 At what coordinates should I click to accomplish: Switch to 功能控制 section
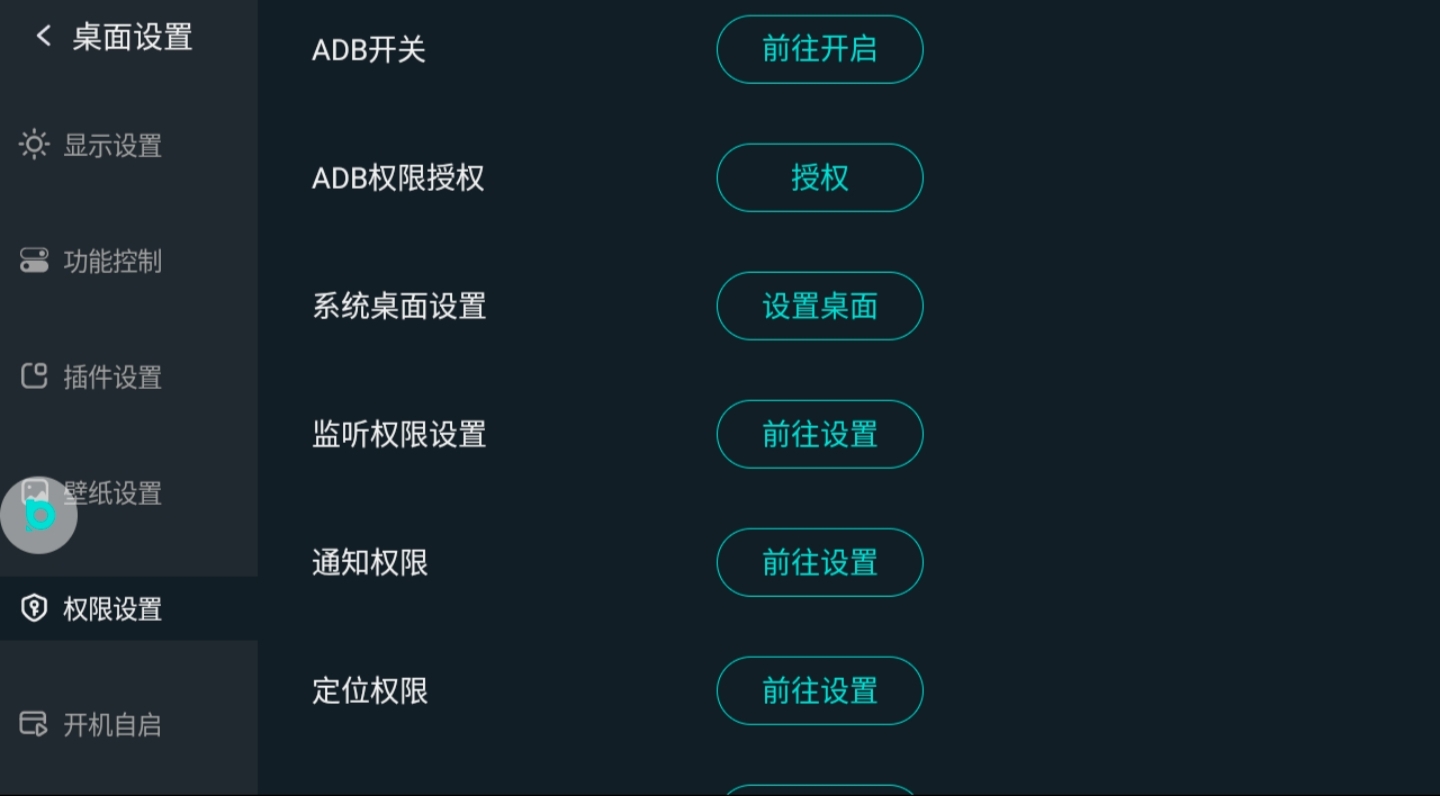tap(112, 262)
